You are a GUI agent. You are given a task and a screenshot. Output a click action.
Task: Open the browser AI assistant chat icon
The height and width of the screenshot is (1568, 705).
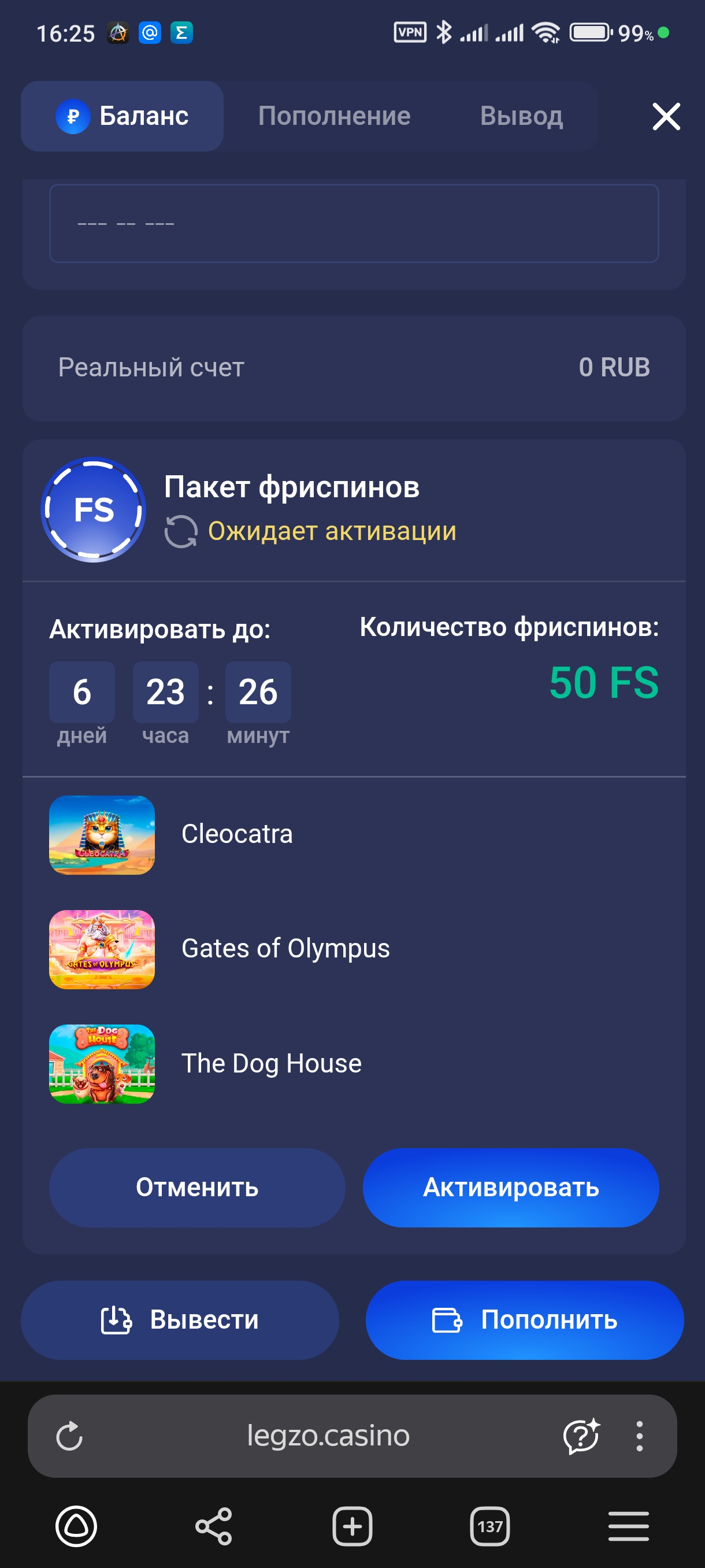[x=581, y=1436]
